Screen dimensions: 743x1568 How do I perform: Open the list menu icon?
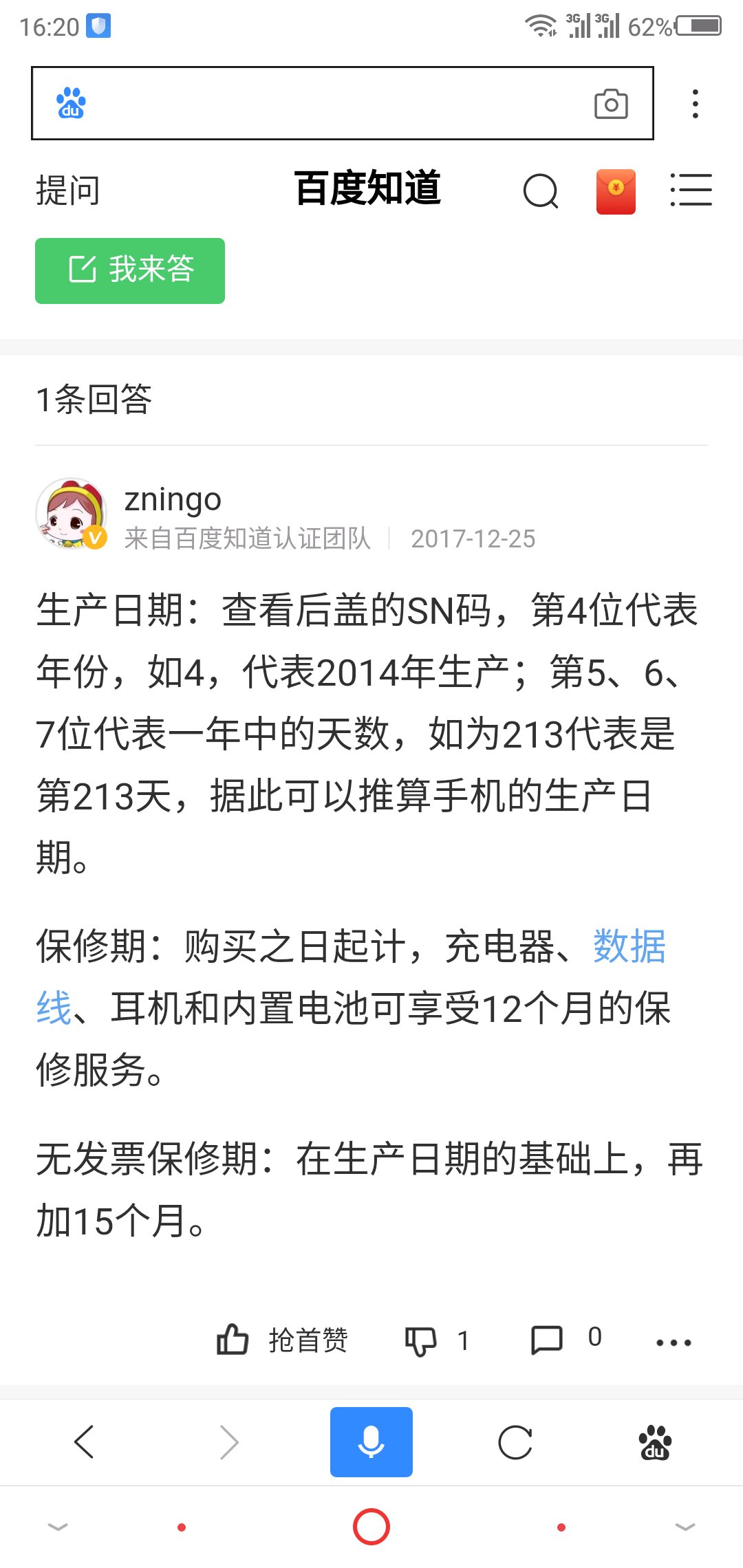[x=691, y=190]
